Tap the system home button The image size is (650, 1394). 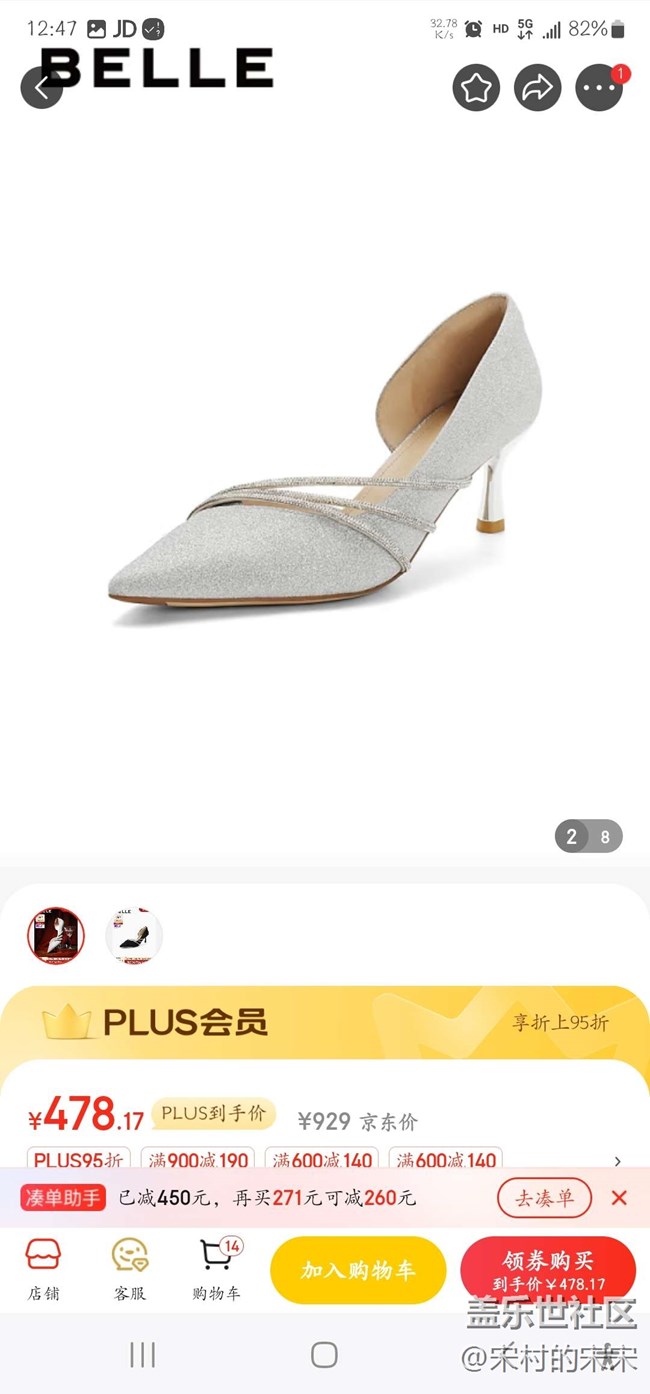[324, 1355]
